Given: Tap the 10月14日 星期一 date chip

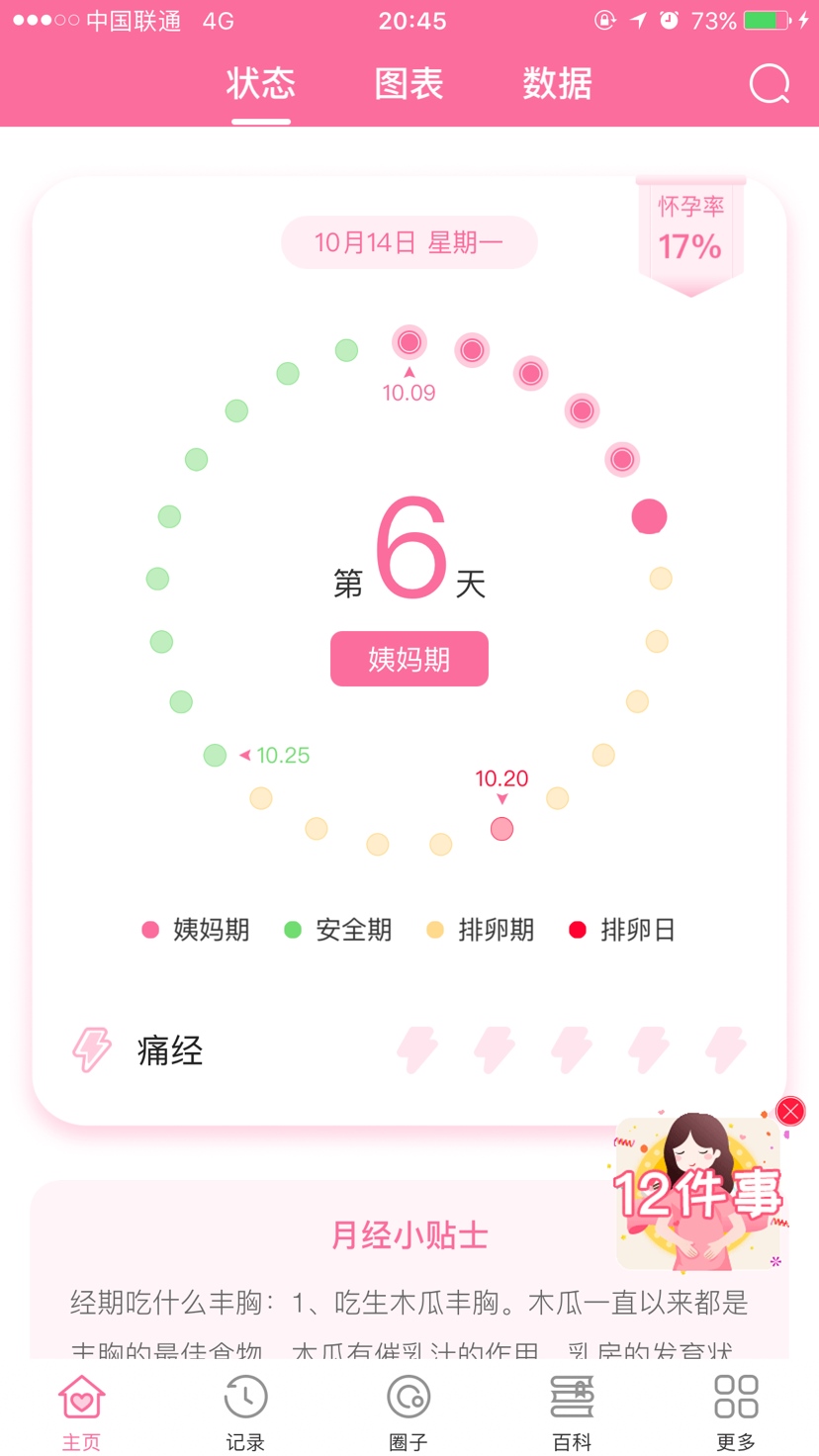Looking at the screenshot, I should [x=409, y=242].
